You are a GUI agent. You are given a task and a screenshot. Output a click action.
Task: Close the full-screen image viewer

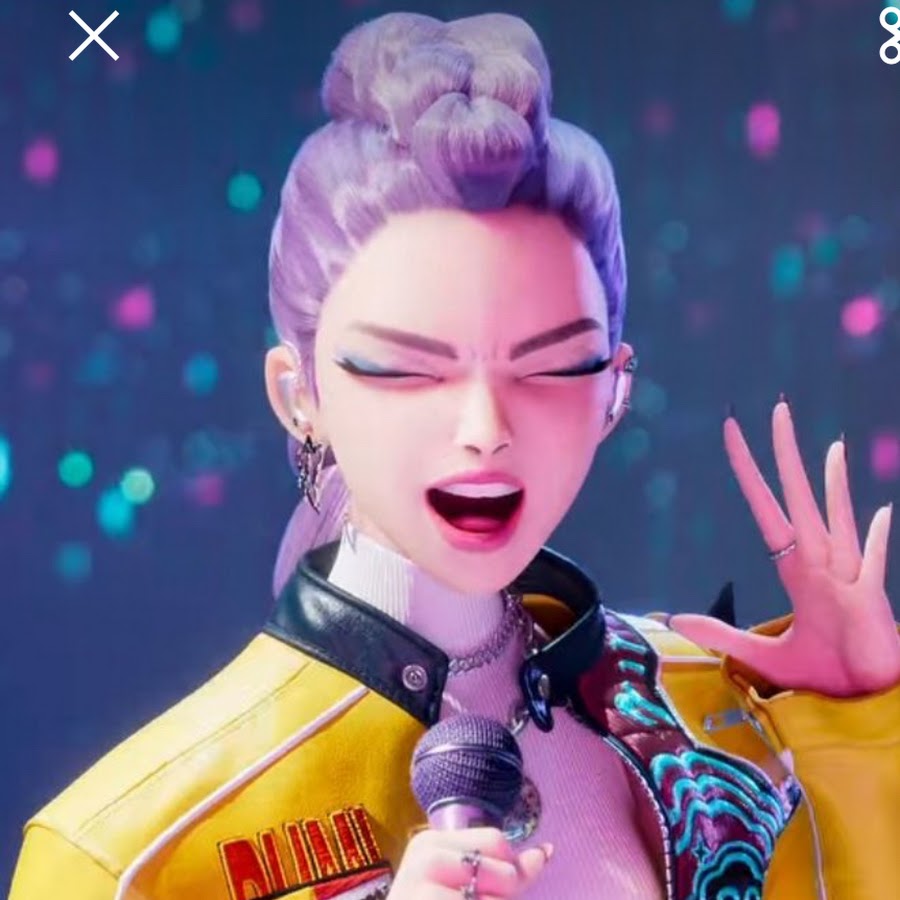click(x=94, y=36)
